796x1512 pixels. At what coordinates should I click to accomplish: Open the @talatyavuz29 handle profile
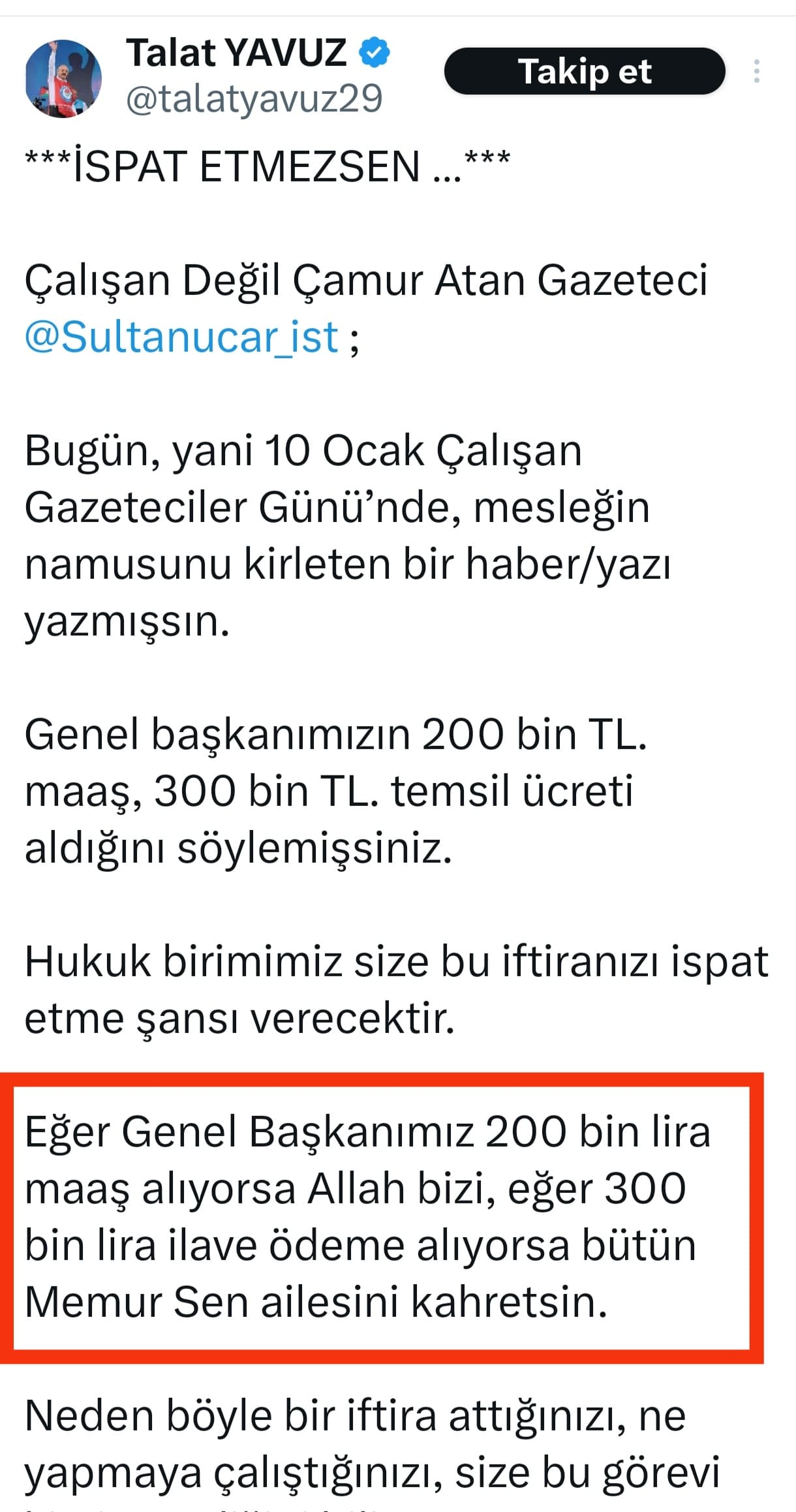254,99
